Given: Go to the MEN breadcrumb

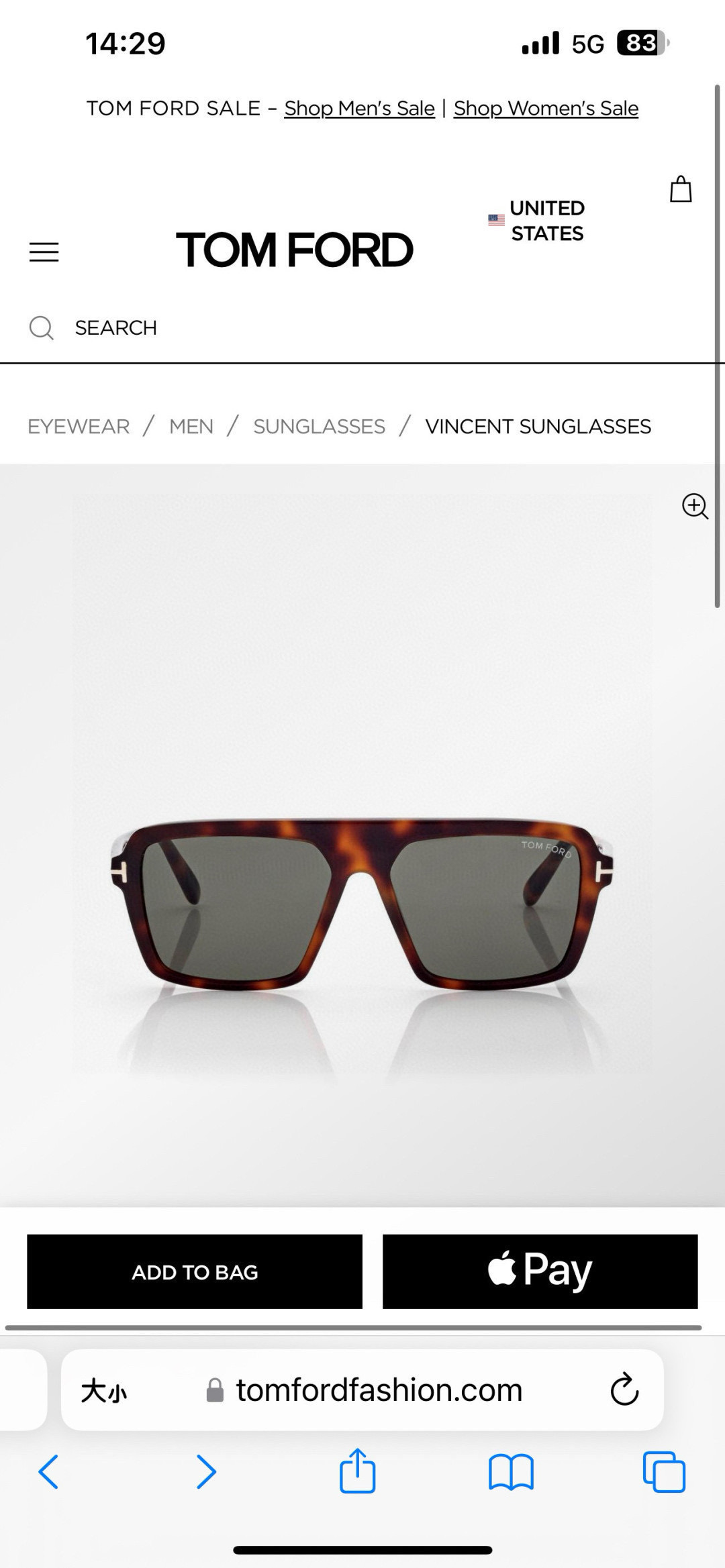Looking at the screenshot, I should click(x=191, y=426).
